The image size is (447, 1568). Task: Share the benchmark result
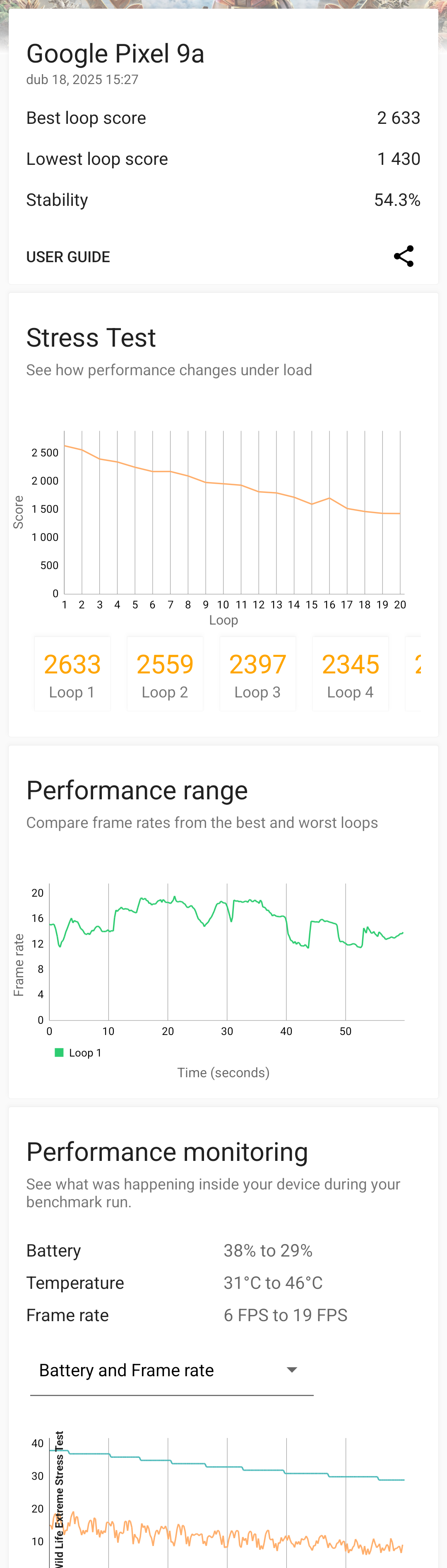click(403, 256)
